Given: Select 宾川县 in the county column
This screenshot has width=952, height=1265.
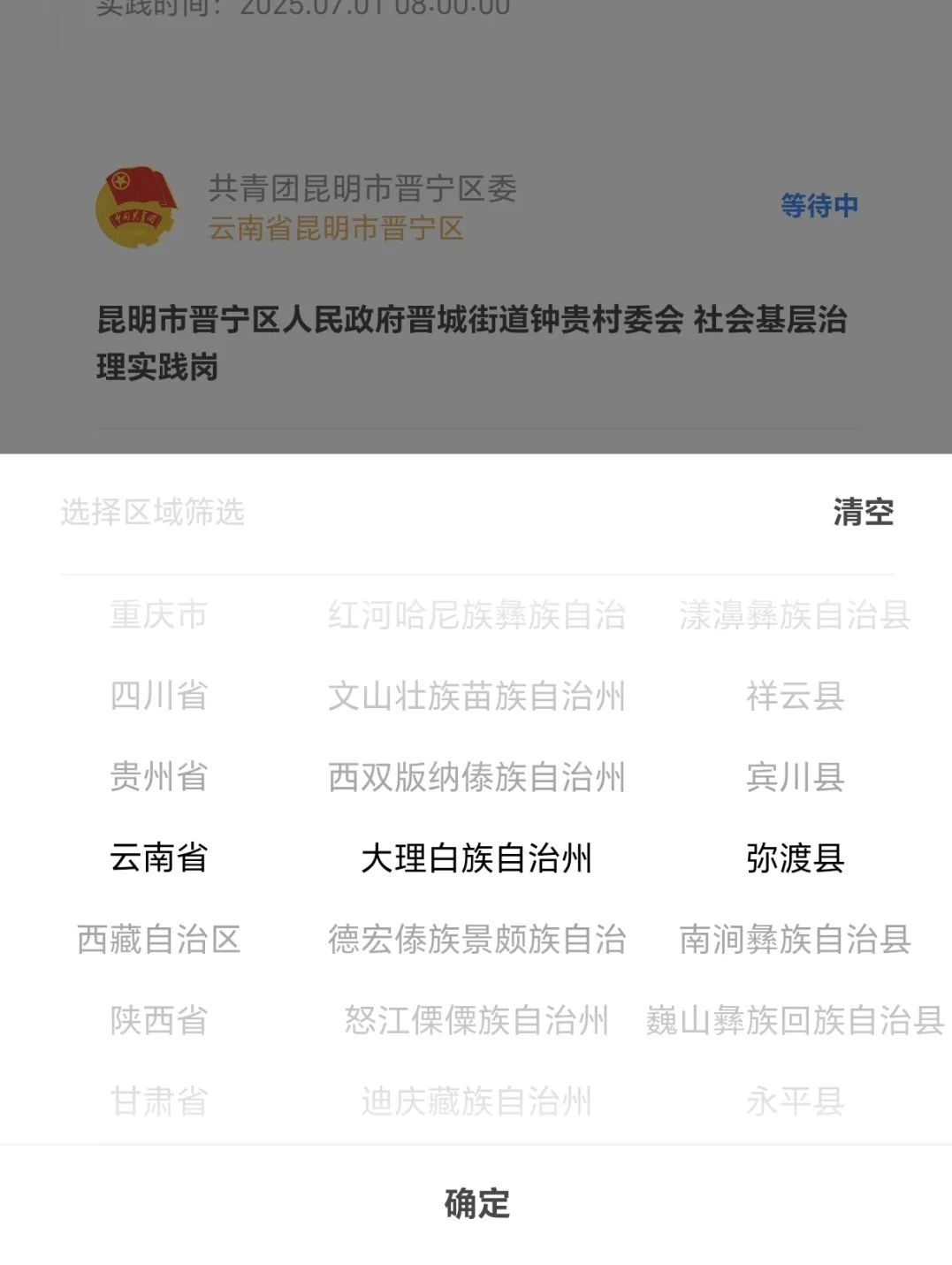Looking at the screenshot, I should point(795,777).
